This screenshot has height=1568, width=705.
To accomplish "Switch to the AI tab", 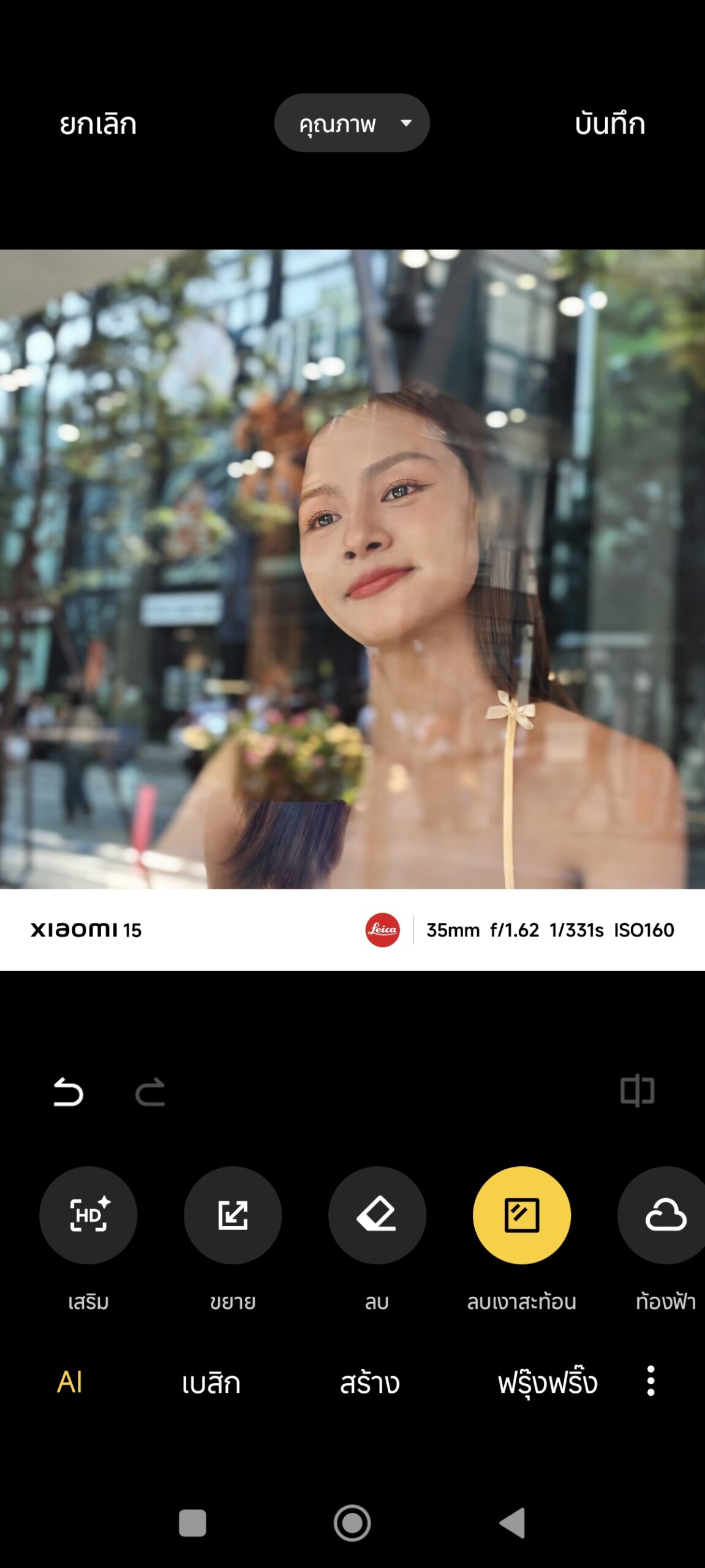I will pos(69,1382).
